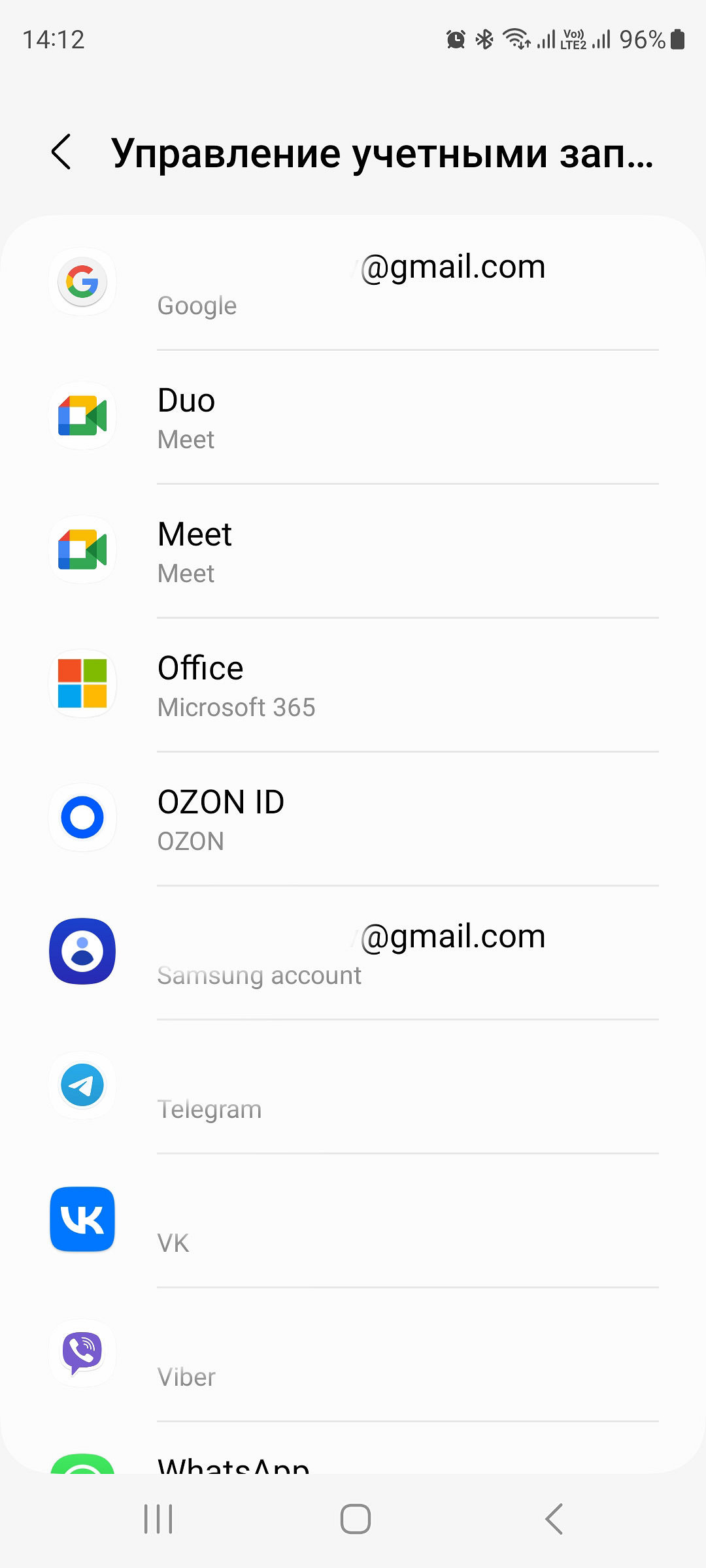This screenshot has width=706, height=1568.
Task: Open the Telegram account
Action: pos(353,1088)
